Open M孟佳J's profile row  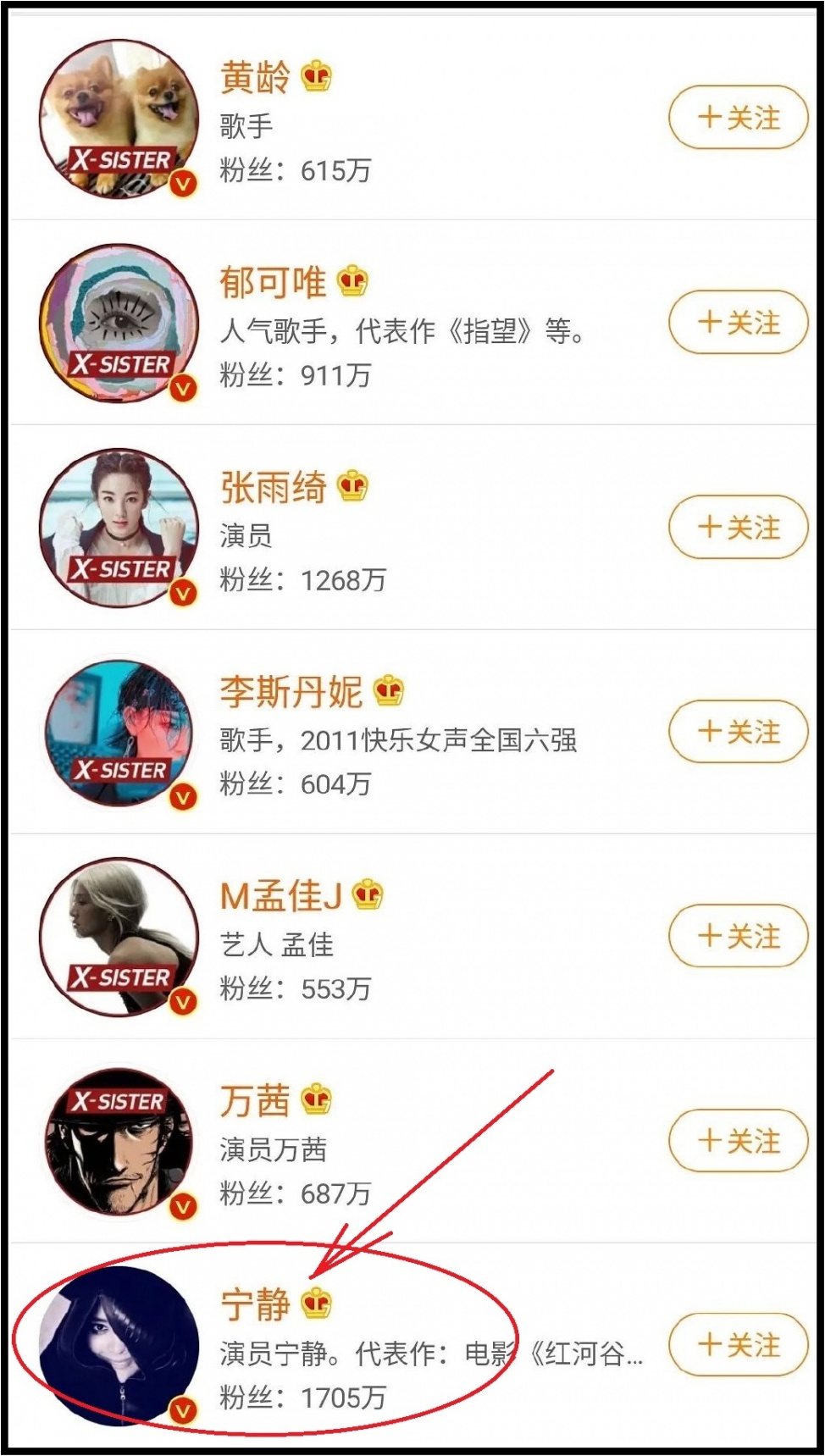[x=280, y=897]
